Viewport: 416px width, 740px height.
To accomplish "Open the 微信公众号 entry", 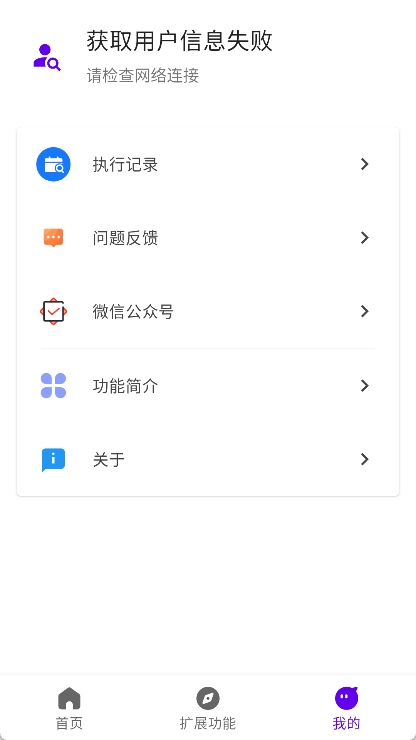I will pos(208,311).
